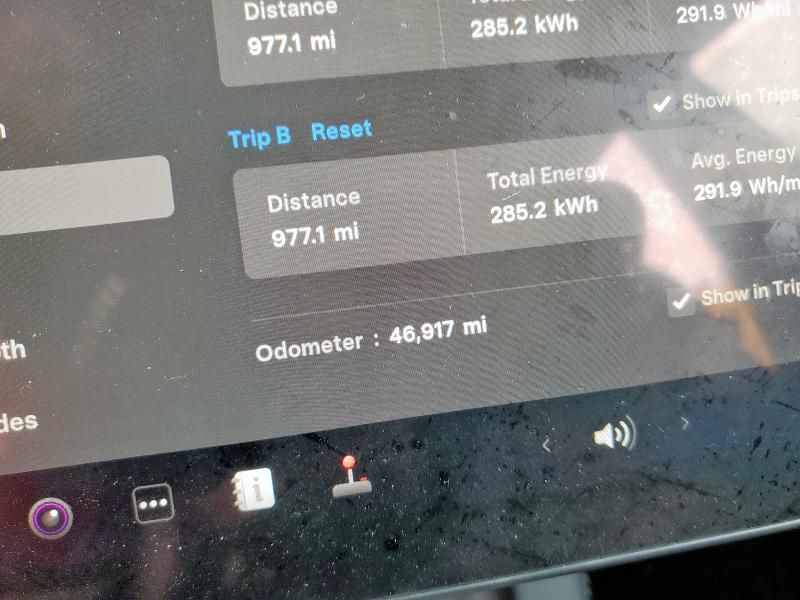Open the dashcam camera app
Screen dimensions: 800x600
(50, 519)
